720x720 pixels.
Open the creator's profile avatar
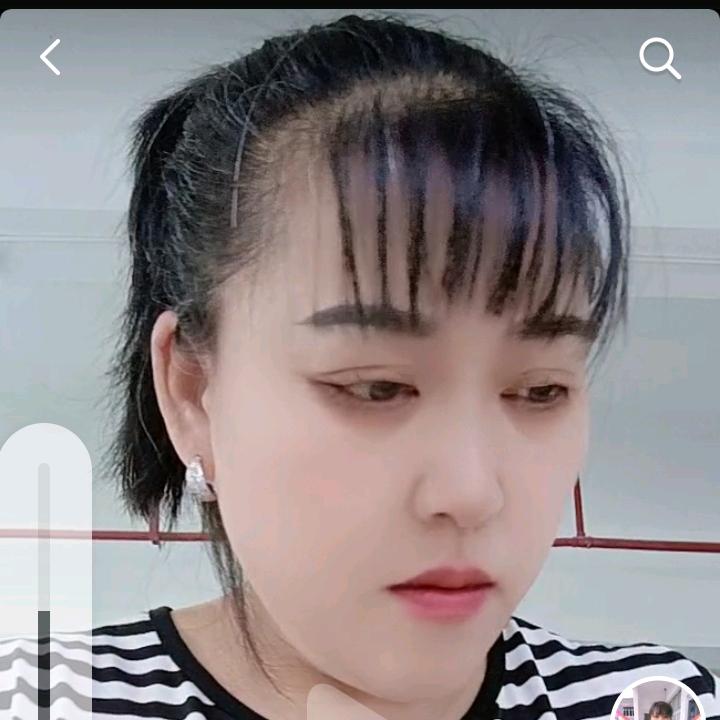click(x=659, y=704)
